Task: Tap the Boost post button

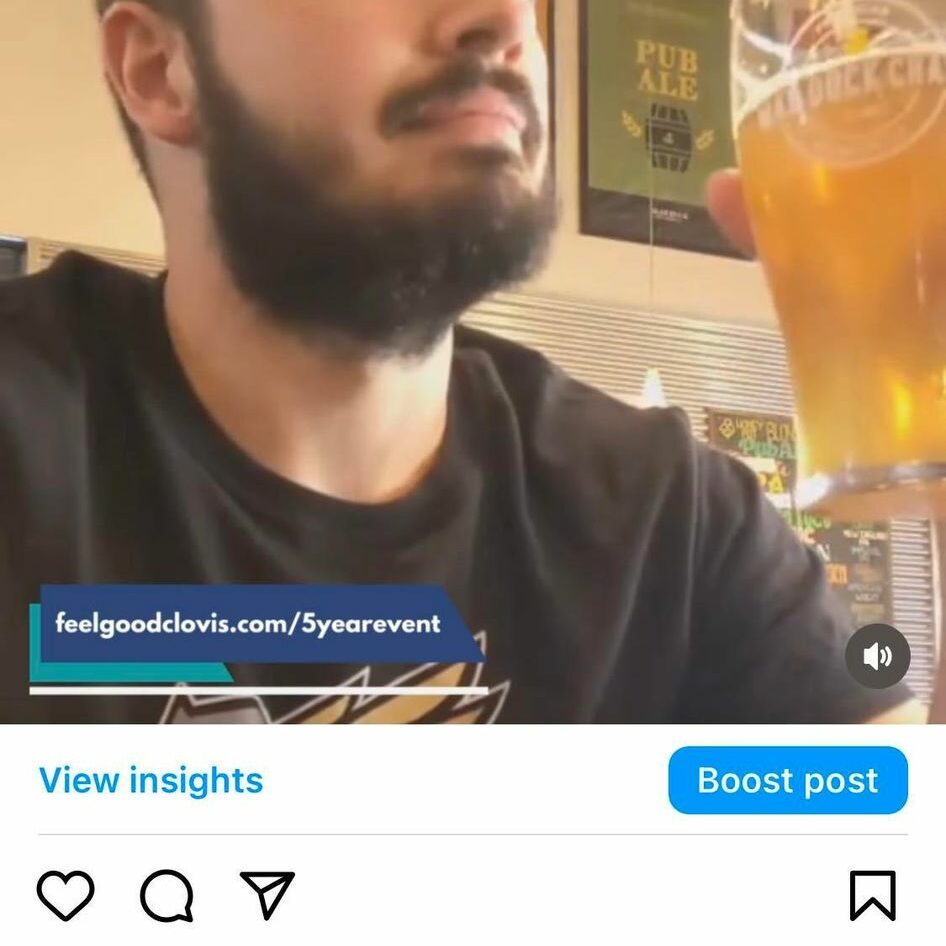Action: [x=788, y=780]
